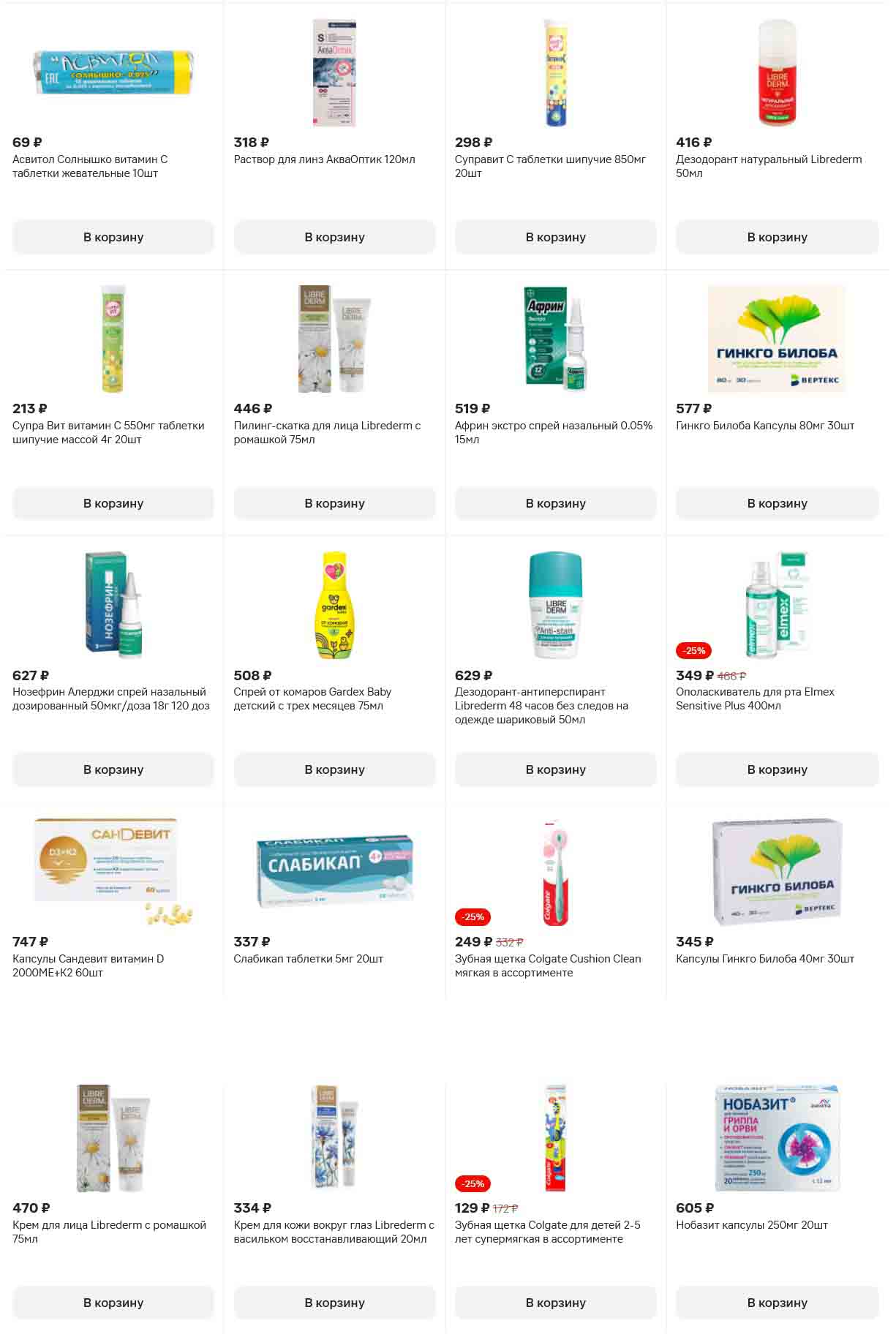Add АкваОптик lens solution to cart
Image resolution: width=896 pixels, height=1337 pixels.
tap(334, 237)
